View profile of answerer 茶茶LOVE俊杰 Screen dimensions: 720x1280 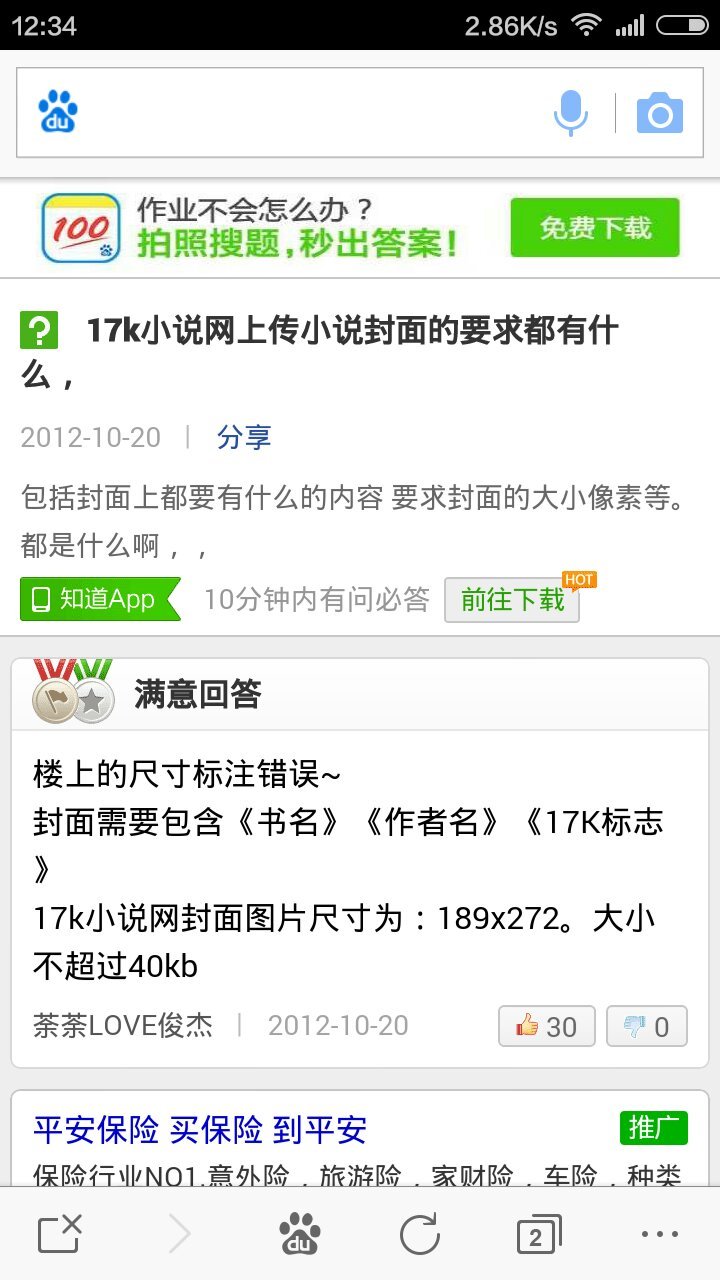123,1026
